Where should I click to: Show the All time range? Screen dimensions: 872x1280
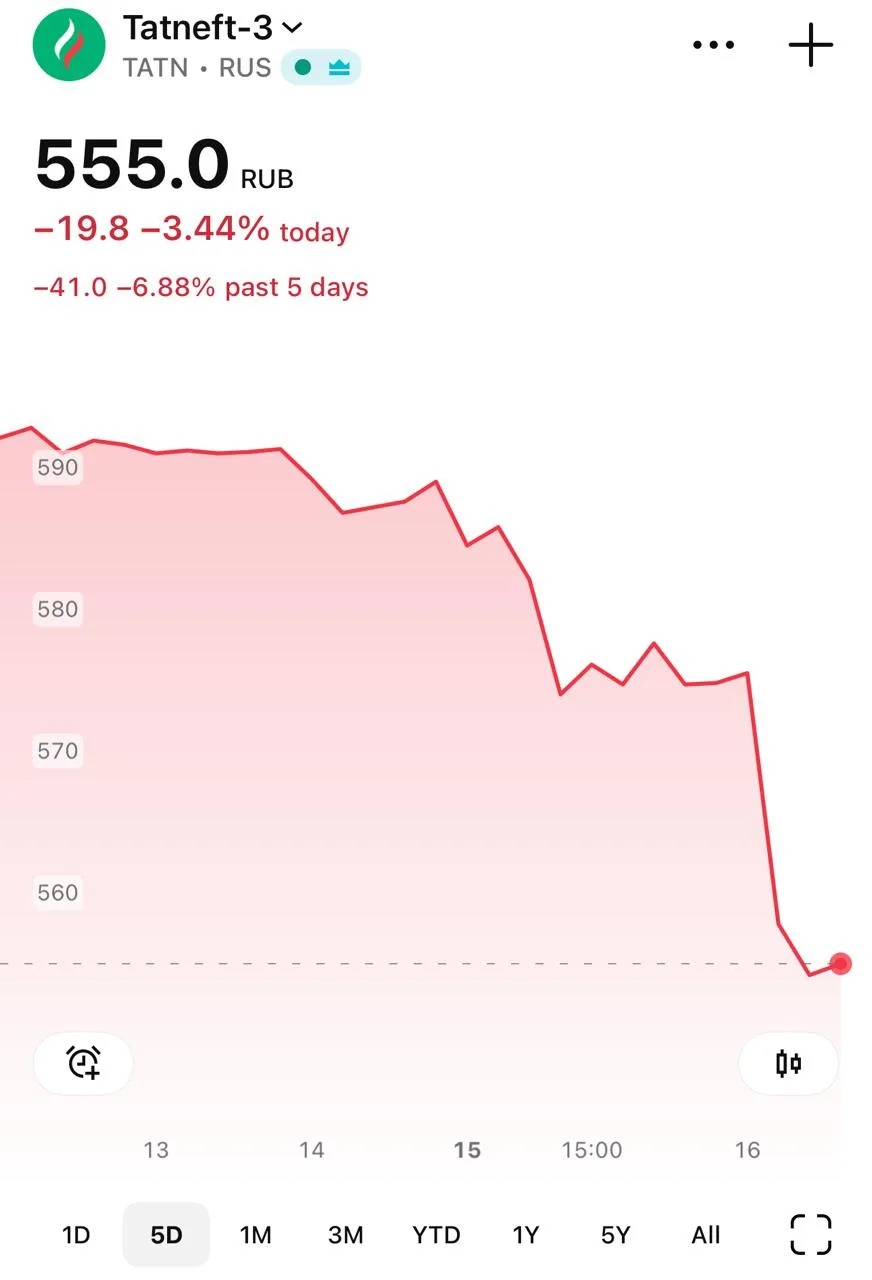click(x=706, y=1235)
